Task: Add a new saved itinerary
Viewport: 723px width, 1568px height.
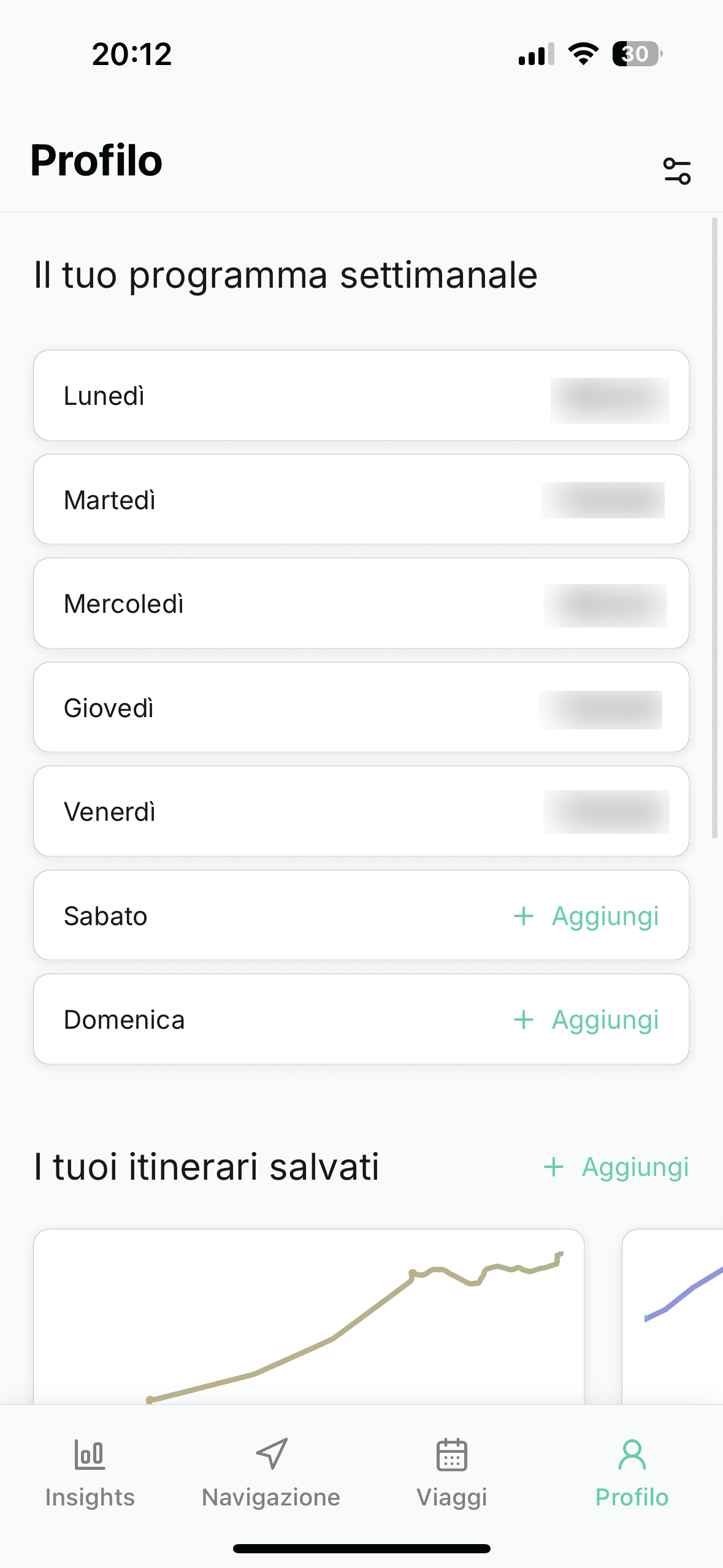Action: (x=616, y=1167)
